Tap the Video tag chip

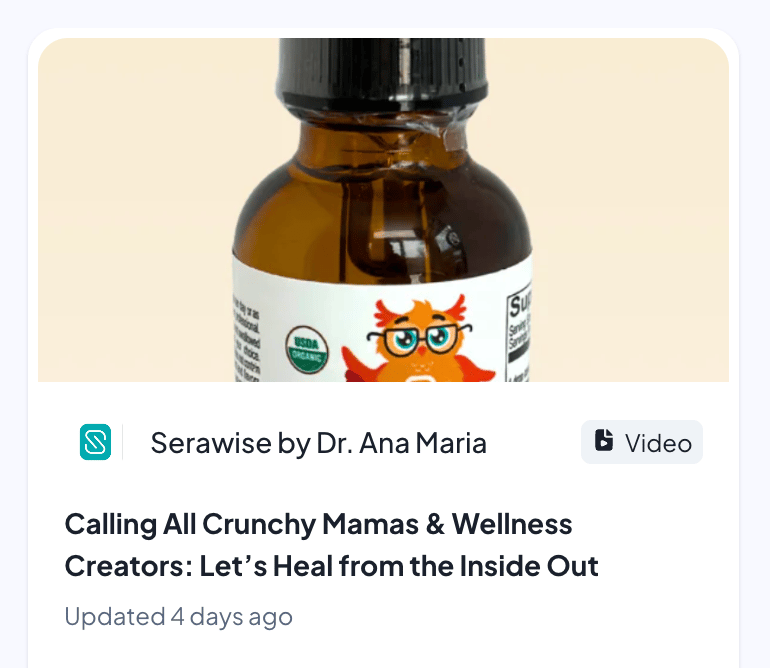pos(642,442)
